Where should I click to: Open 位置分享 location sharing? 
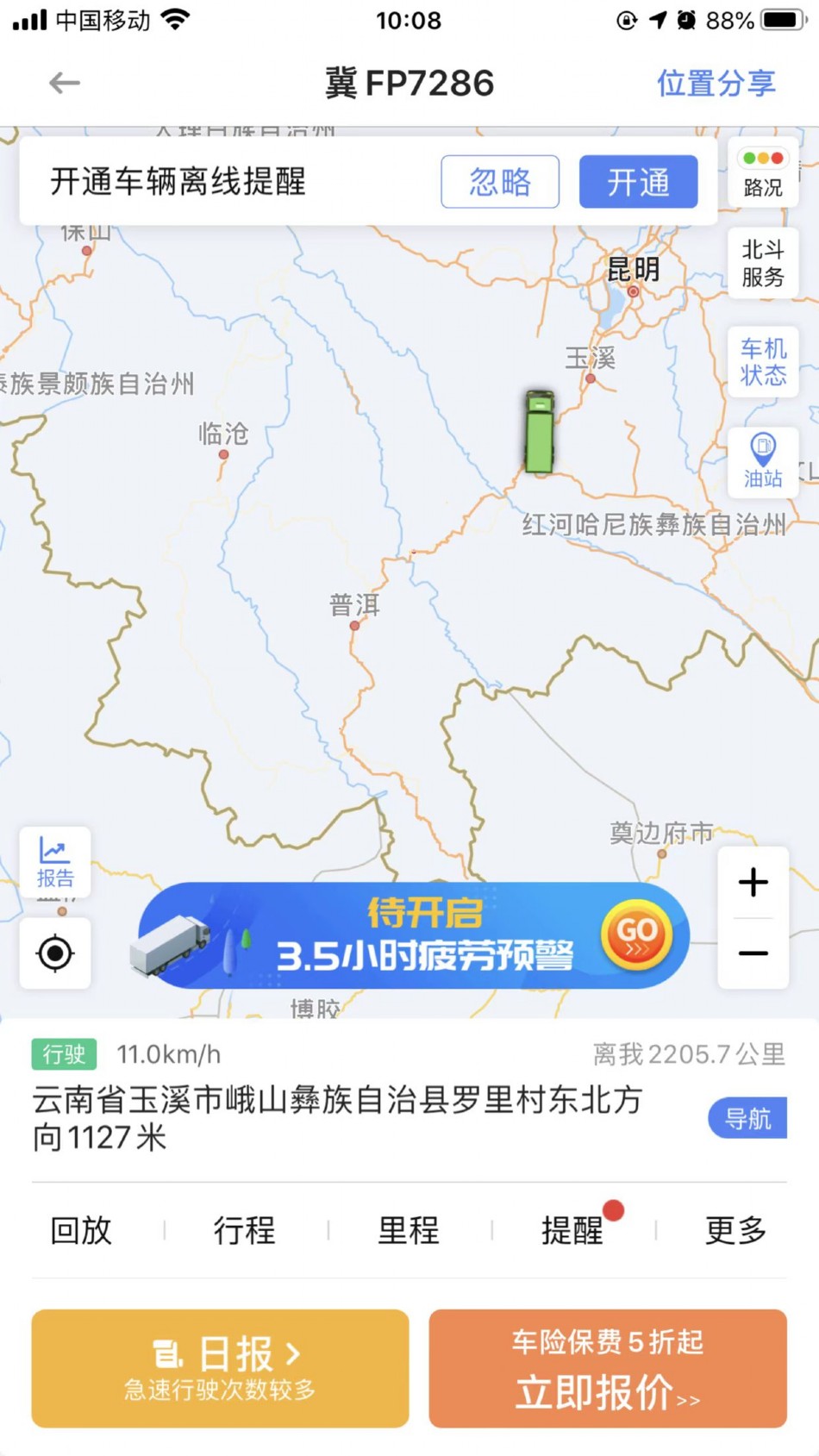(x=716, y=83)
